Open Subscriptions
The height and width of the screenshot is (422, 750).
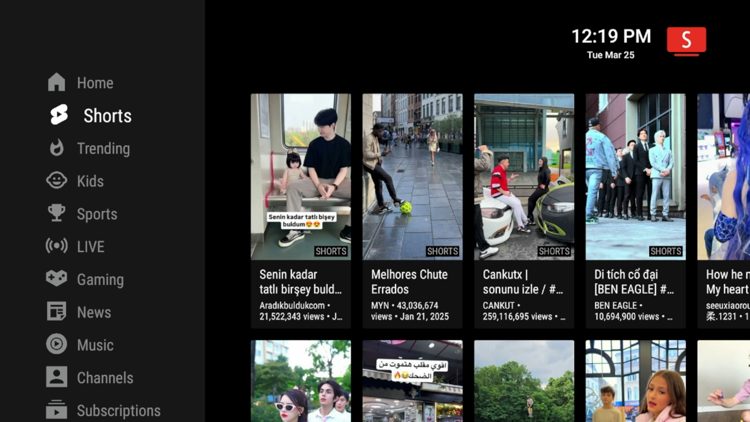click(x=118, y=410)
